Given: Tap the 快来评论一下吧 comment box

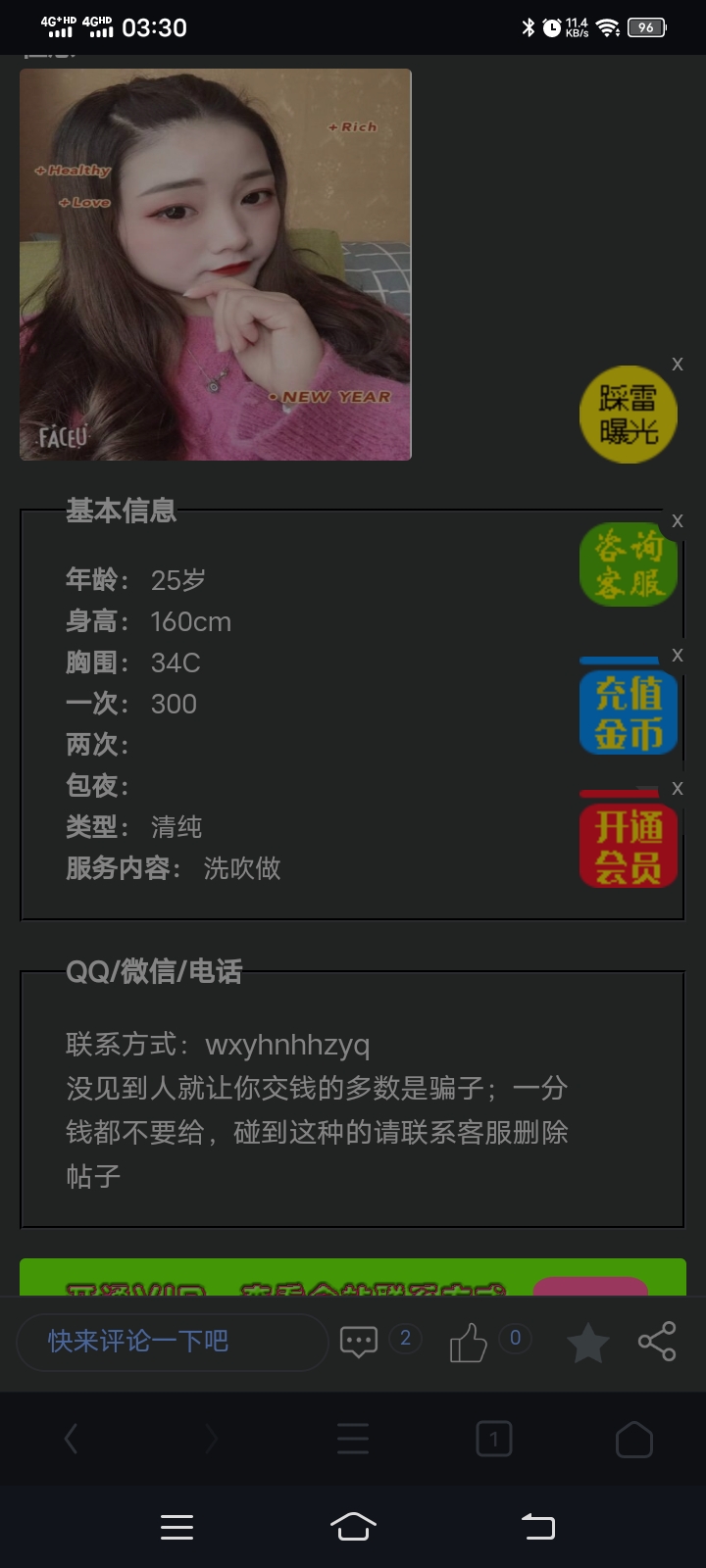Looking at the screenshot, I should (x=172, y=1341).
